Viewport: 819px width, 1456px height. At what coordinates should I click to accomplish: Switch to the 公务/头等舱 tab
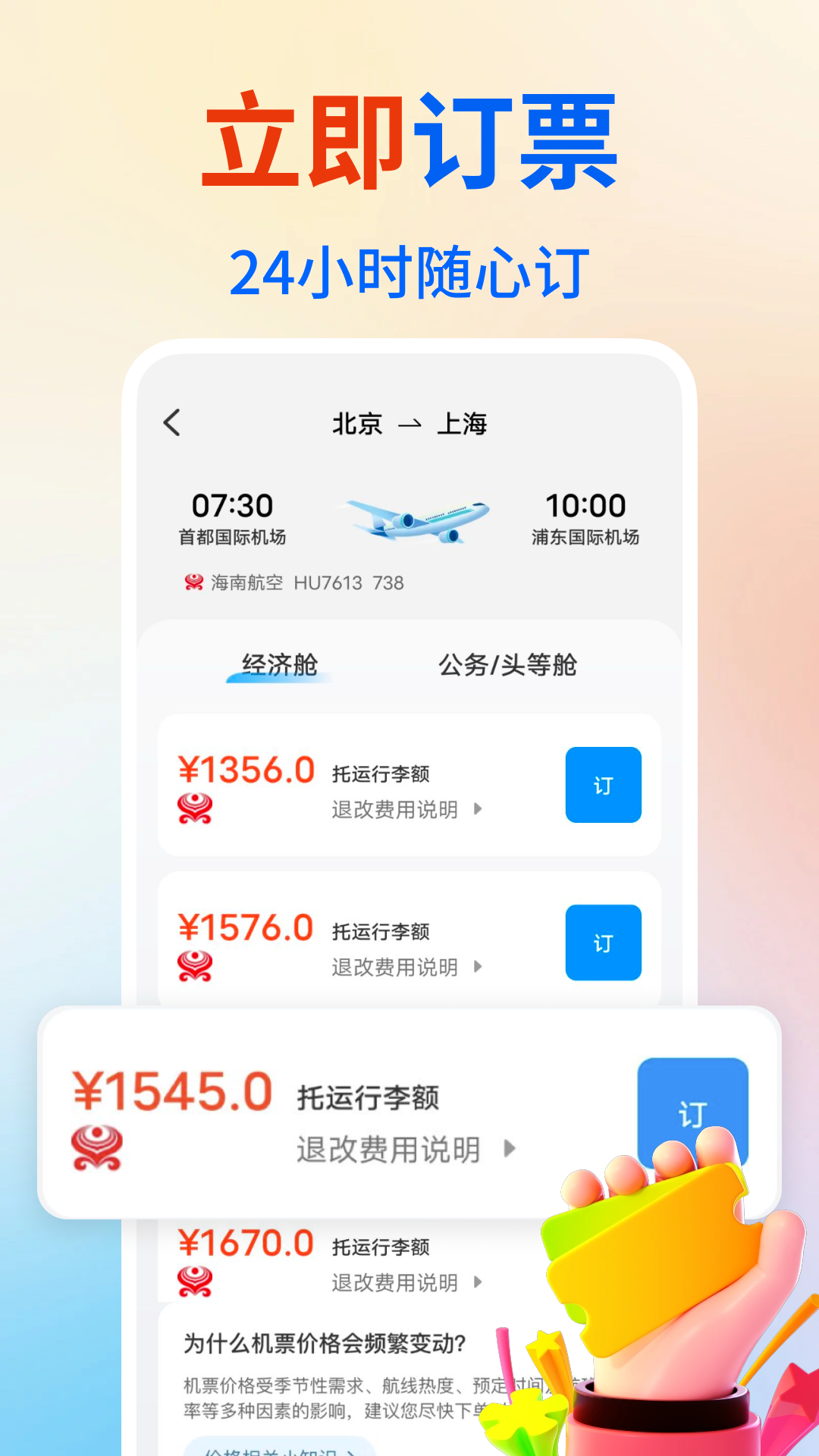pyautogui.click(x=507, y=666)
